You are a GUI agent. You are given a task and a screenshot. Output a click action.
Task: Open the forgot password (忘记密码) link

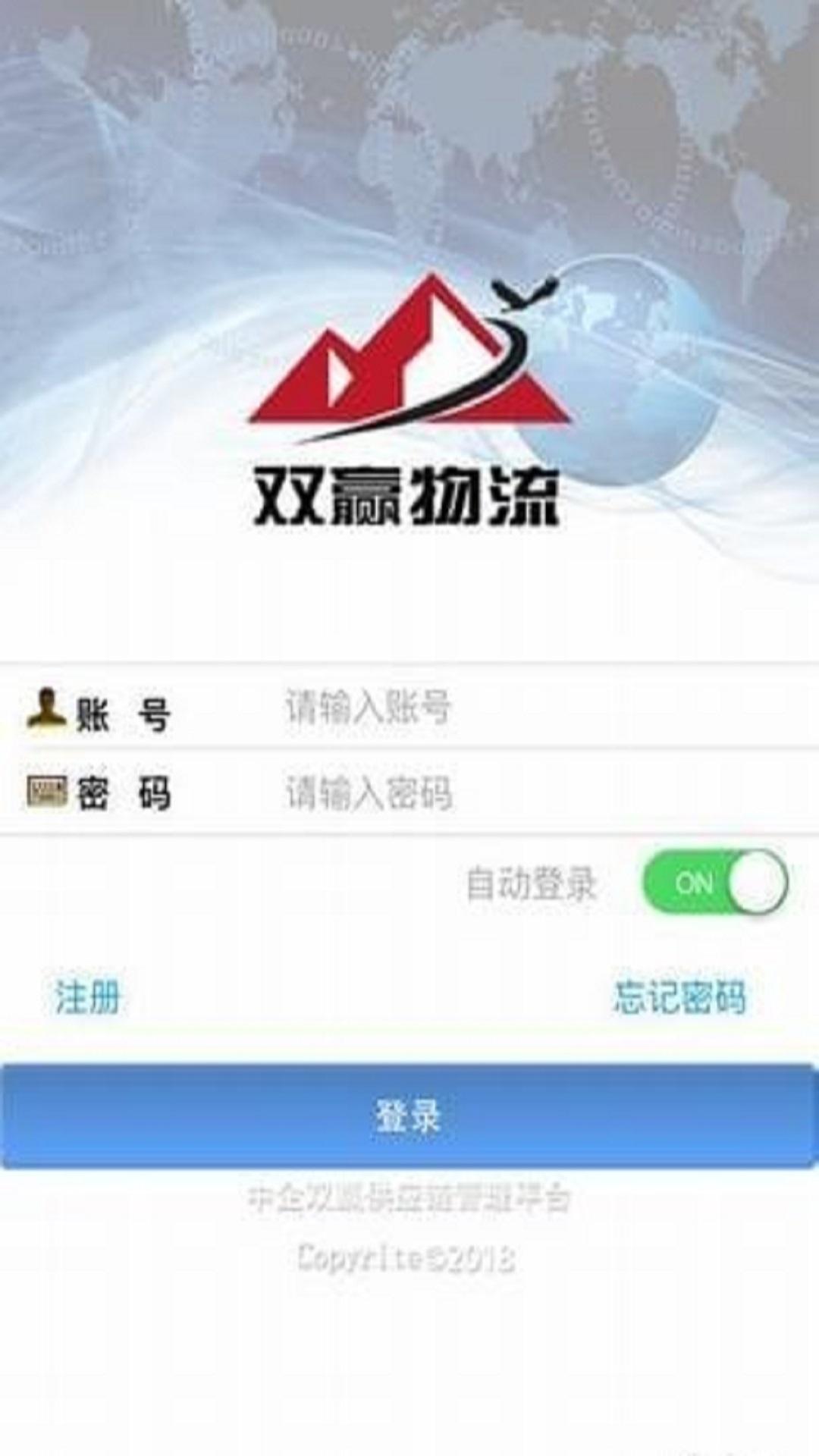pyautogui.click(x=679, y=996)
